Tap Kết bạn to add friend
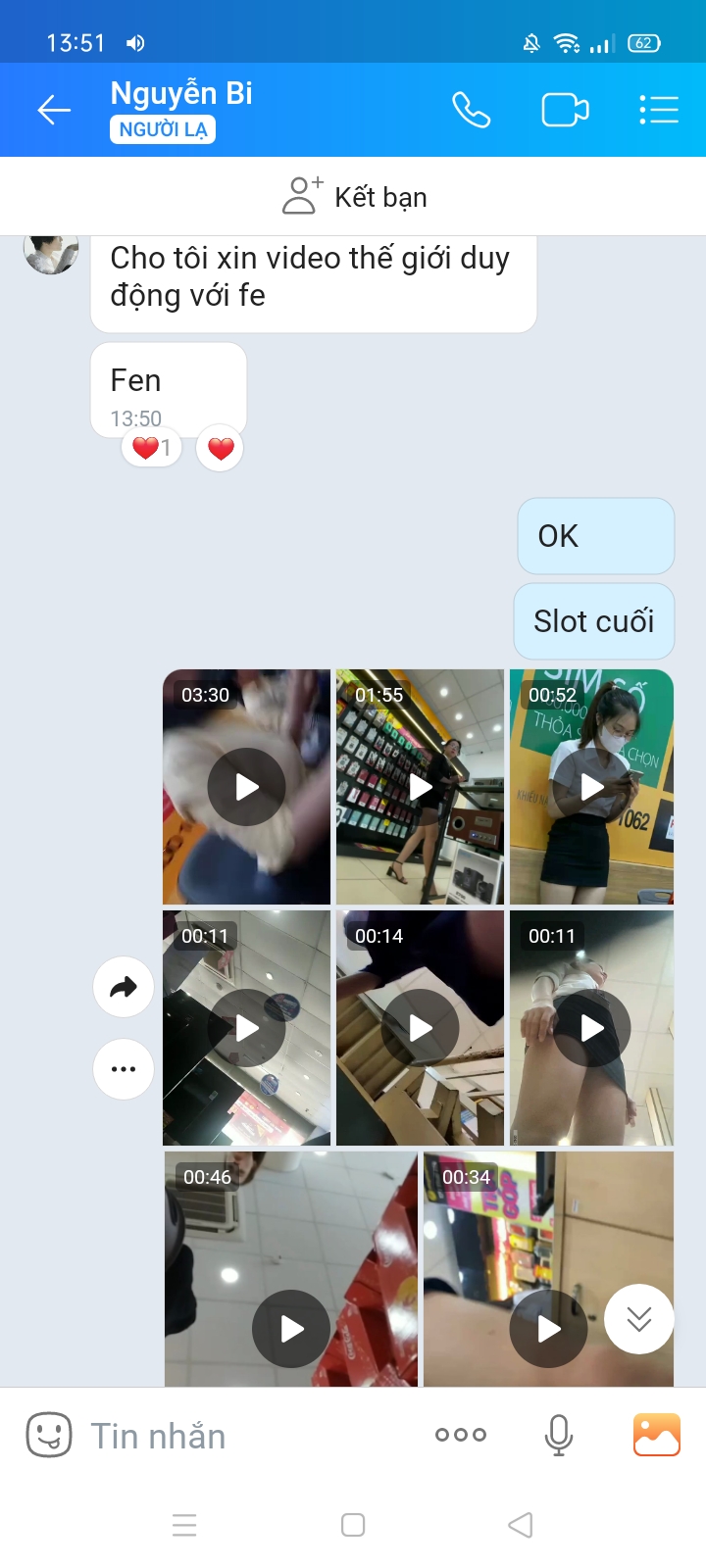The height and width of the screenshot is (1568, 706). [354, 197]
